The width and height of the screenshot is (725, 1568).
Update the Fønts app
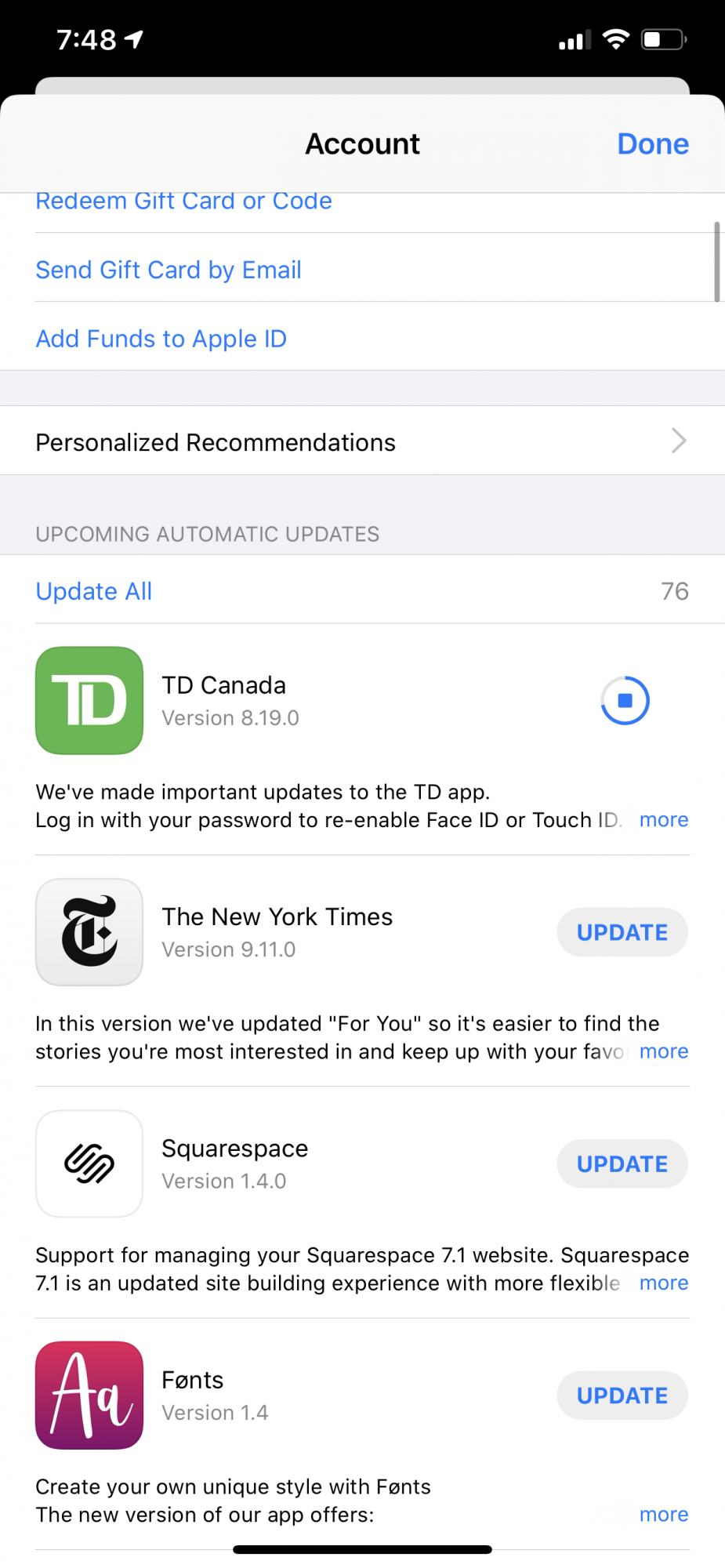622,1396
